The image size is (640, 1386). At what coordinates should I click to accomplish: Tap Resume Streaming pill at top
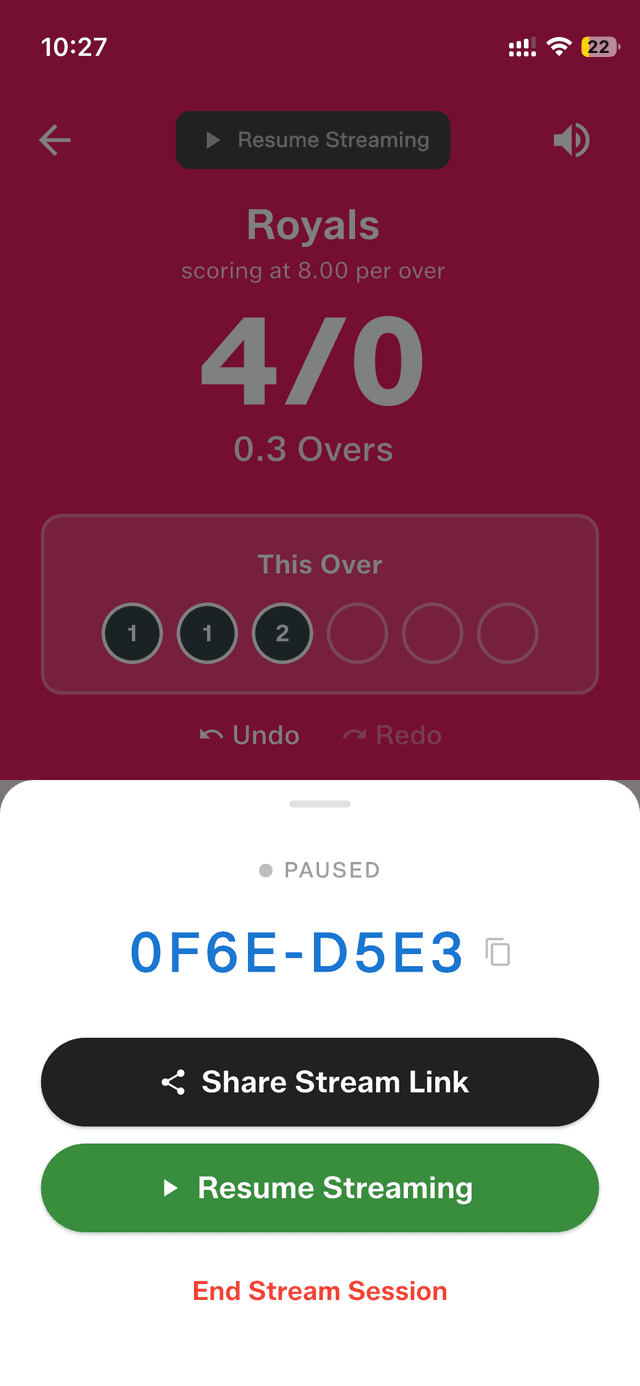[313, 140]
